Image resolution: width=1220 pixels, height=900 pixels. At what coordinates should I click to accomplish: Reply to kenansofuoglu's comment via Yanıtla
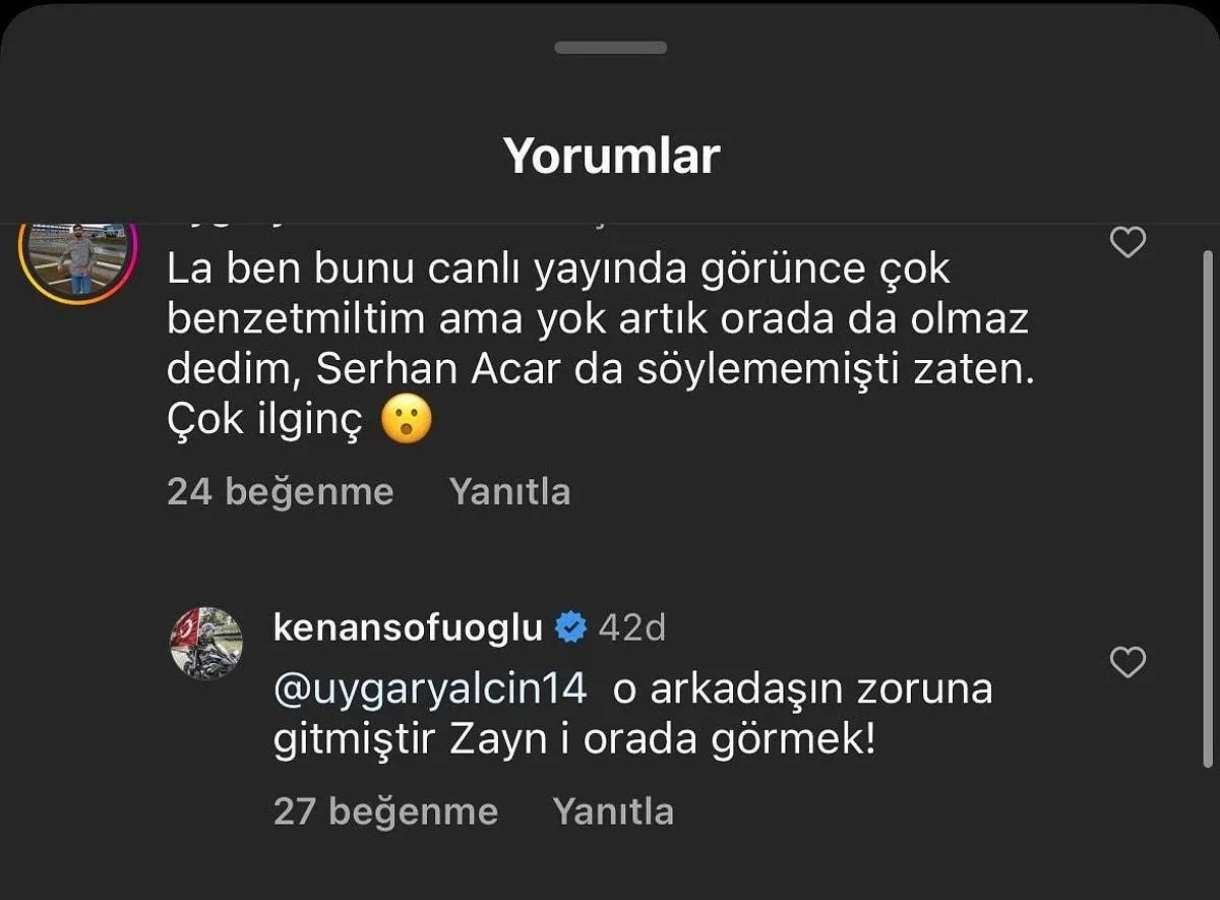(x=613, y=811)
